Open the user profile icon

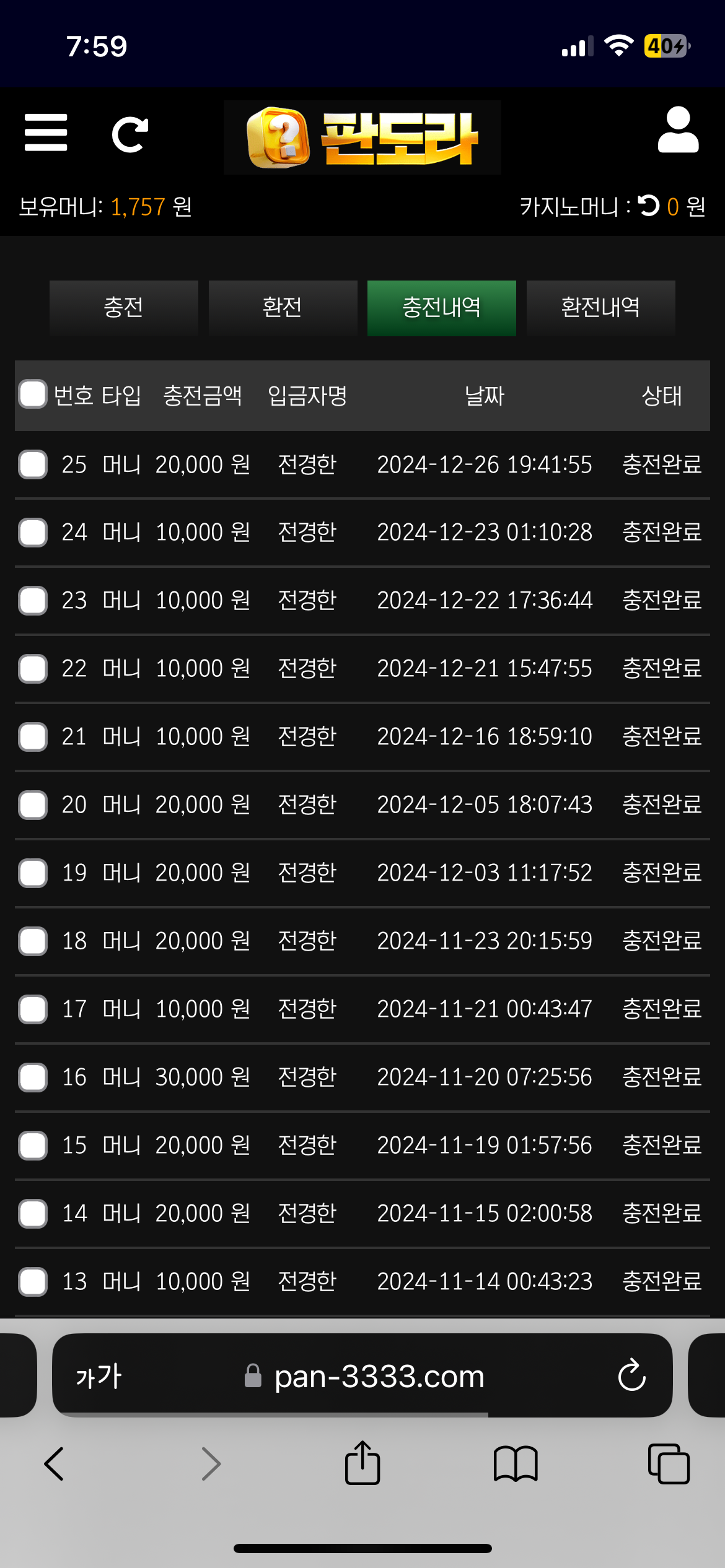pos(678,129)
